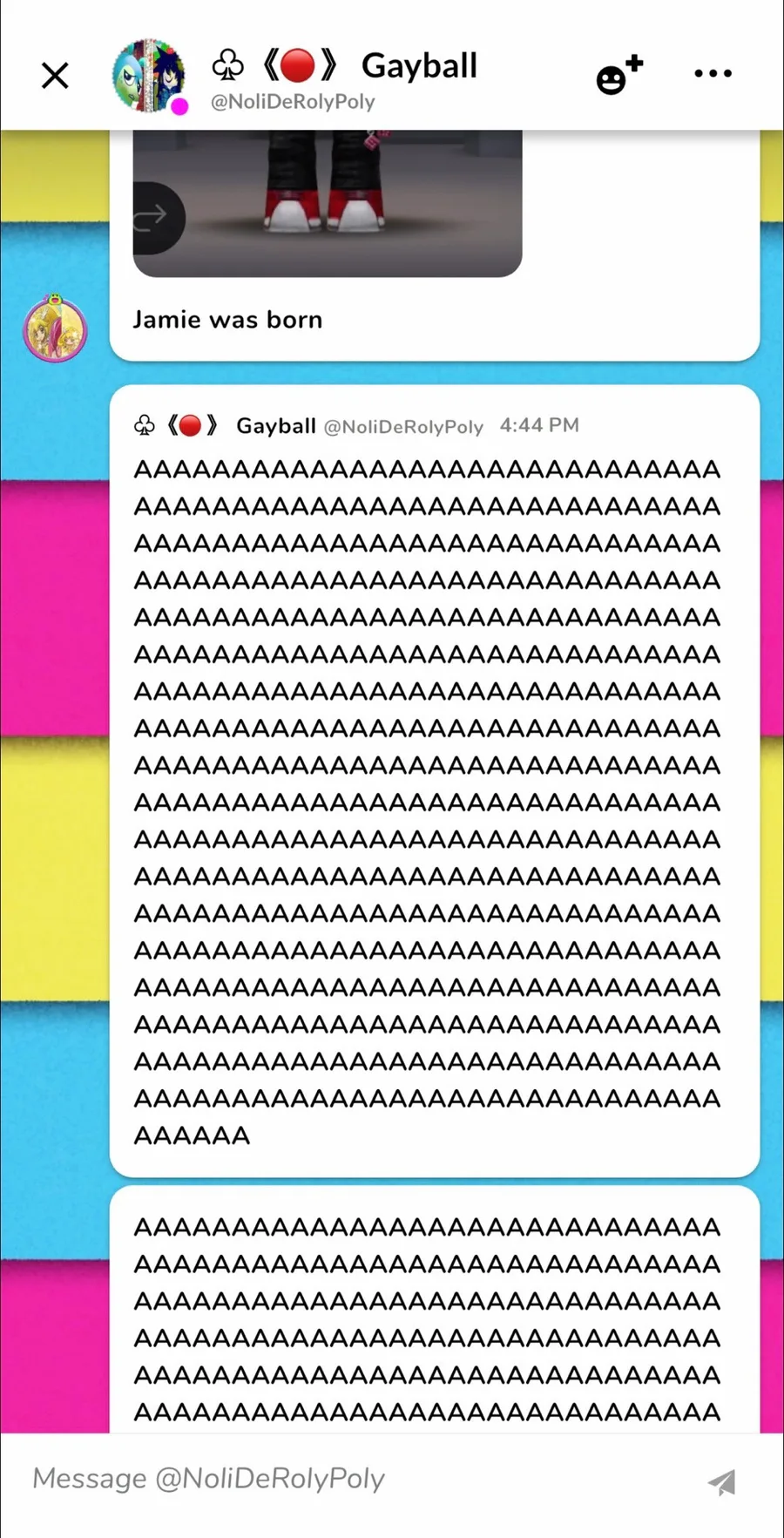
Task: Tap the add reaction emoji icon
Action: pyautogui.click(x=618, y=76)
